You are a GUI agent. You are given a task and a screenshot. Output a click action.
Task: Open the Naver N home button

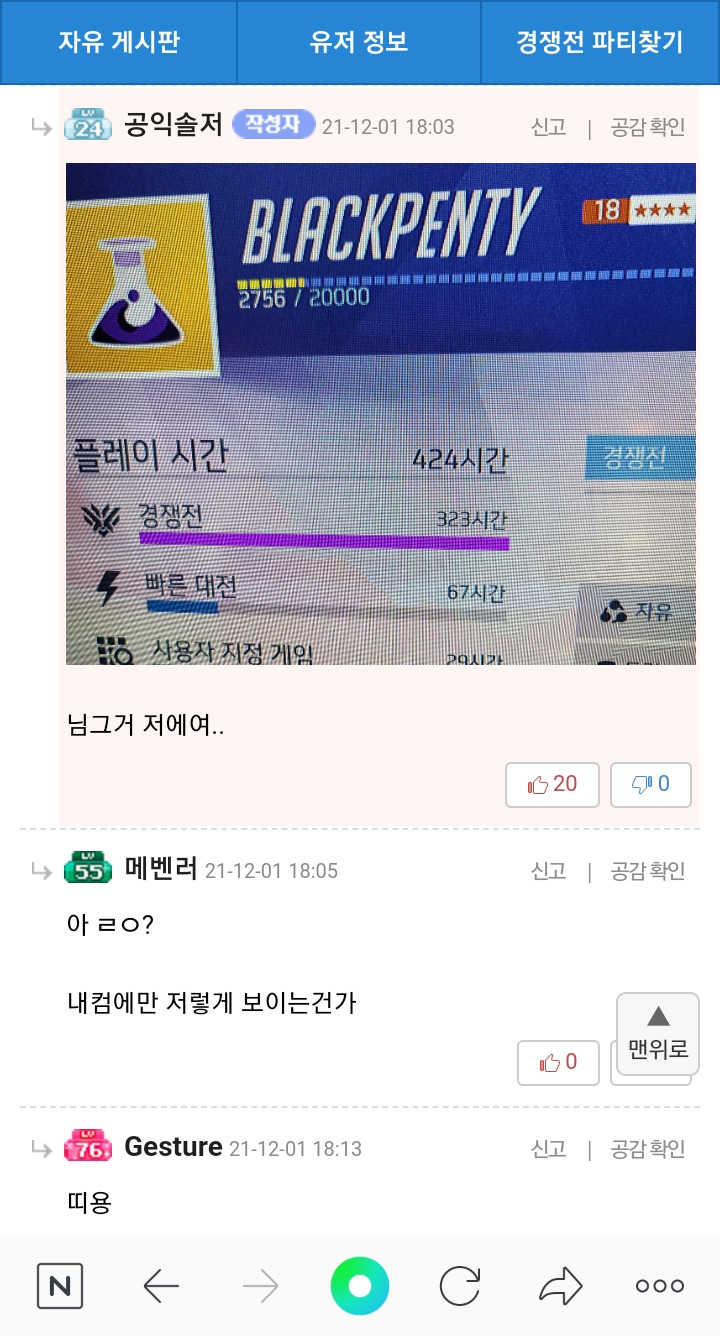[x=60, y=1286]
